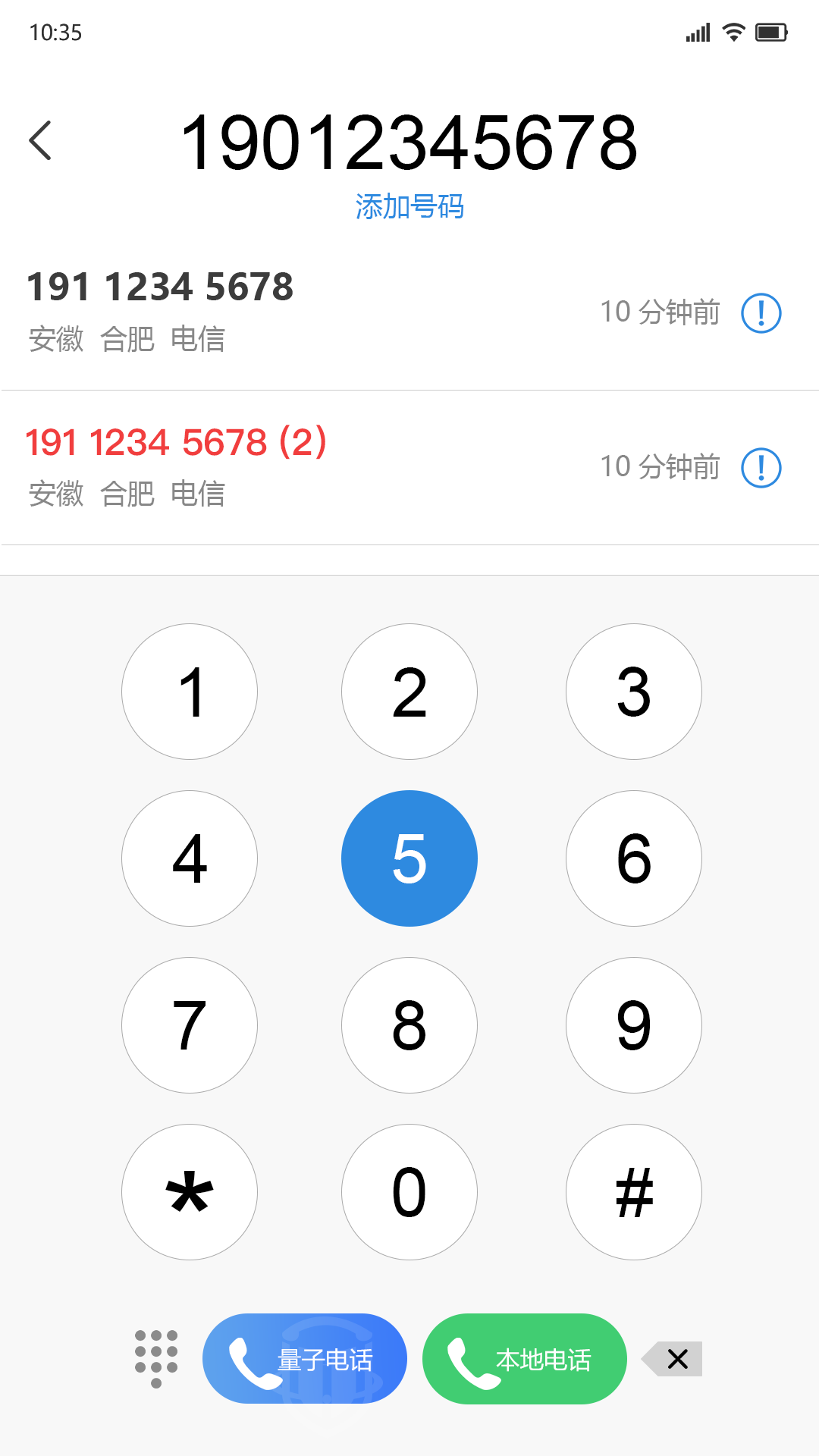Dial digit 0
The image size is (819, 1456).
[409, 1192]
